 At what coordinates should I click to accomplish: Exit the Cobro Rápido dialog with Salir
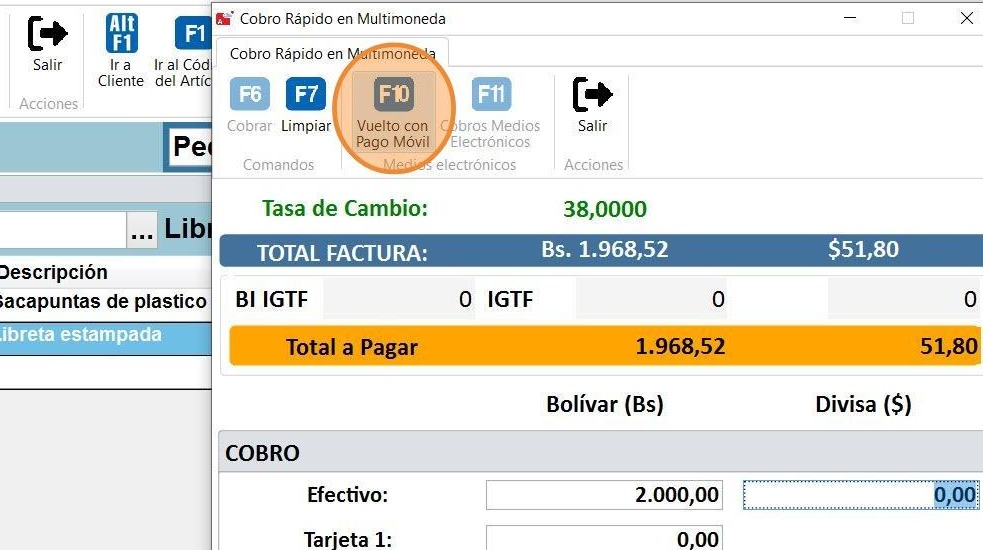pos(592,106)
